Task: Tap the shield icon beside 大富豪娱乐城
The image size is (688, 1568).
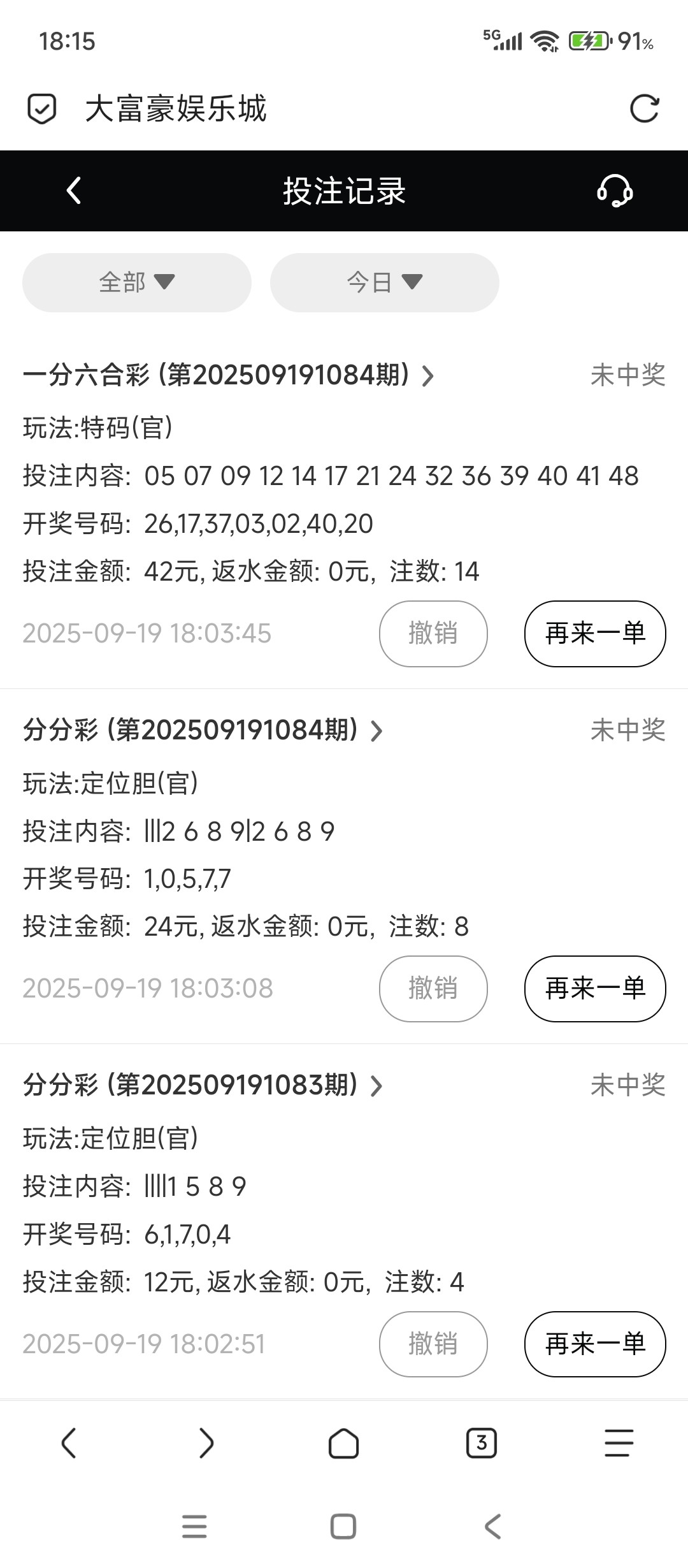Action: (41, 108)
